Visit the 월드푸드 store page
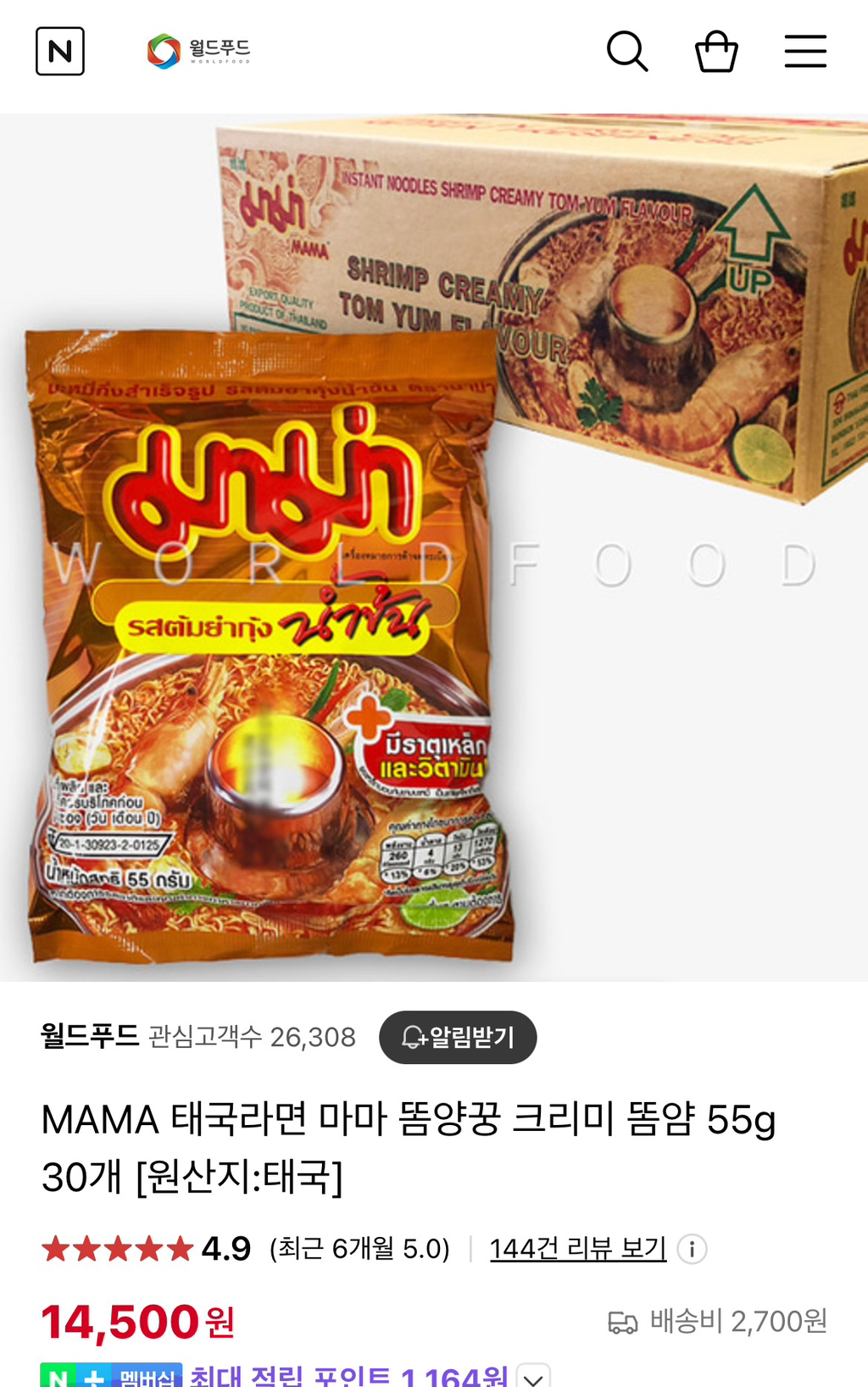 (x=87, y=1036)
